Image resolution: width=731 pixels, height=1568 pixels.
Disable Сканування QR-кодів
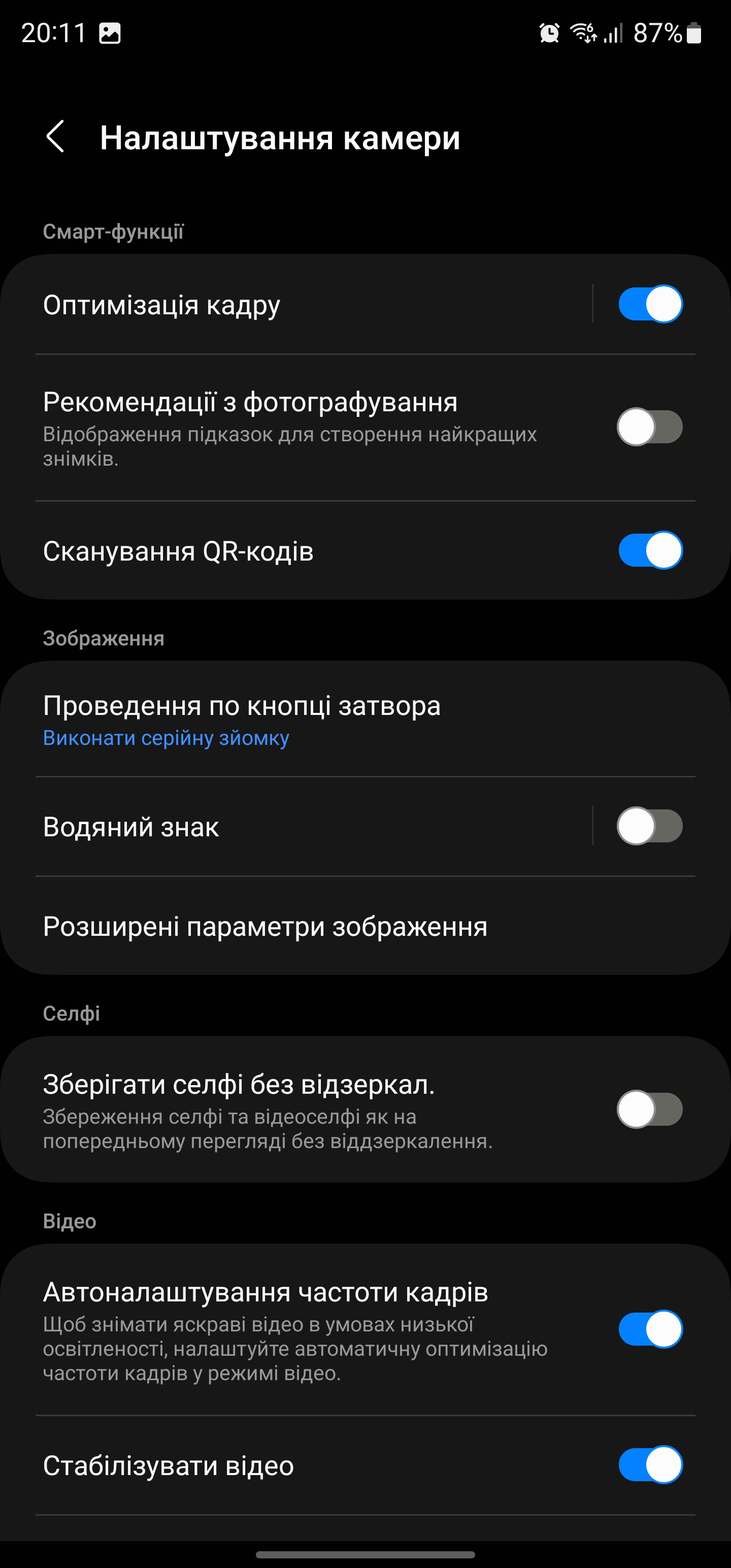click(x=649, y=550)
